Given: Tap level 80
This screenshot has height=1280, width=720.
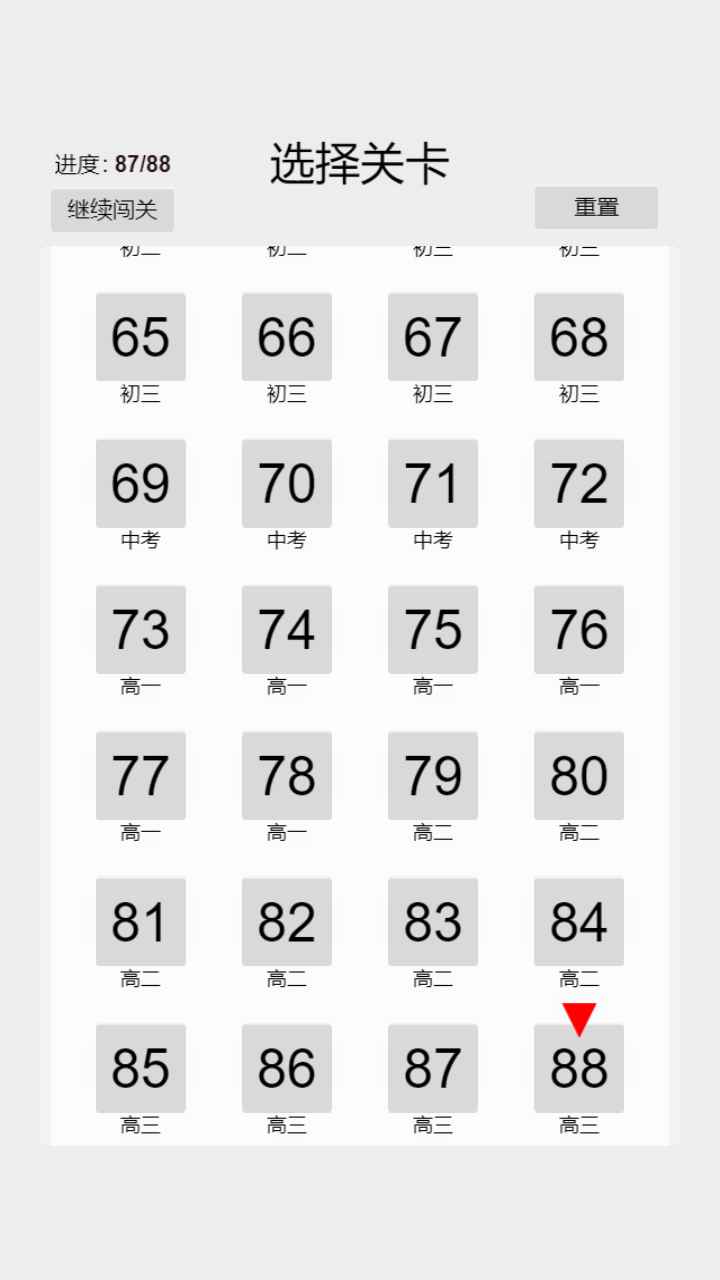Looking at the screenshot, I should tap(578, 775).
